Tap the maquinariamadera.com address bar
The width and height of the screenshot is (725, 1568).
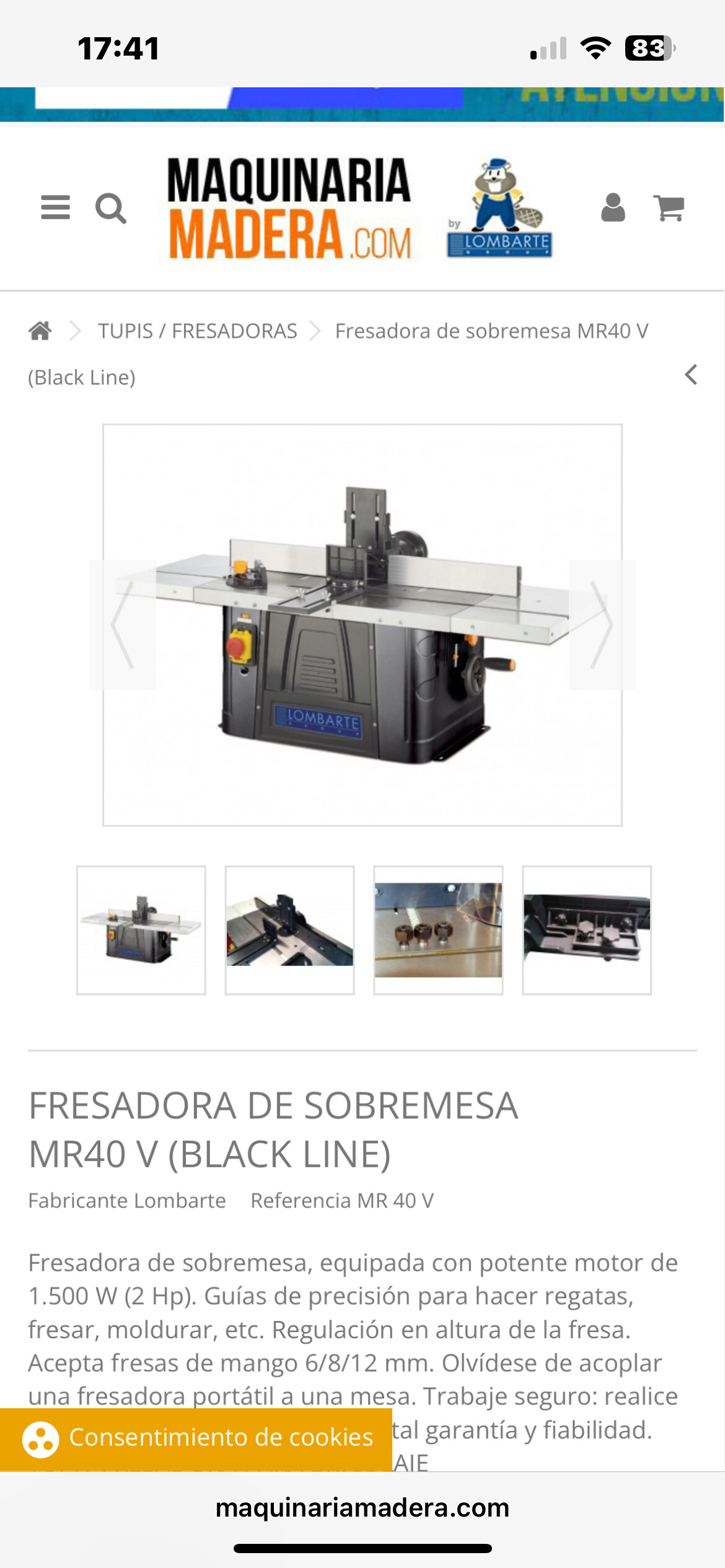[x=362, y=1507]
